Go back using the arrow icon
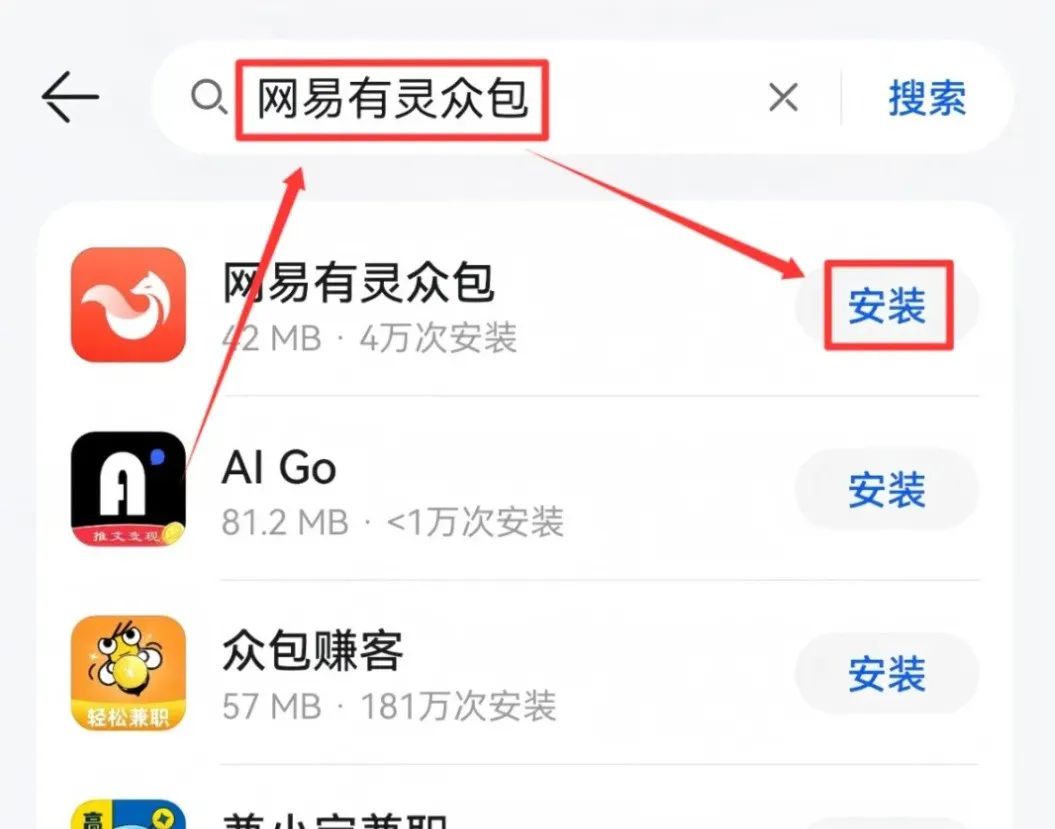 coord(70,97)
